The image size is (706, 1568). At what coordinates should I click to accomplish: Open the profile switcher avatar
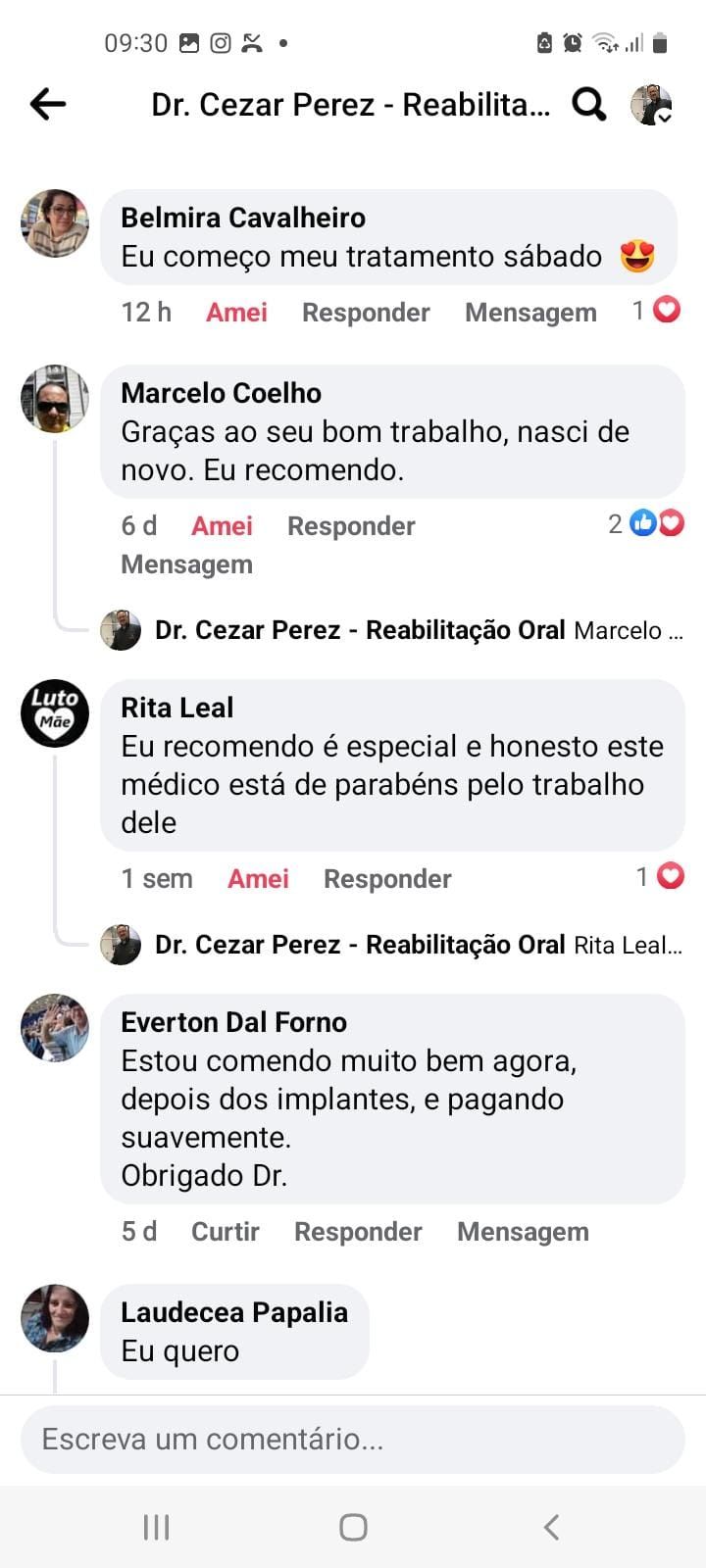[650, 104]
